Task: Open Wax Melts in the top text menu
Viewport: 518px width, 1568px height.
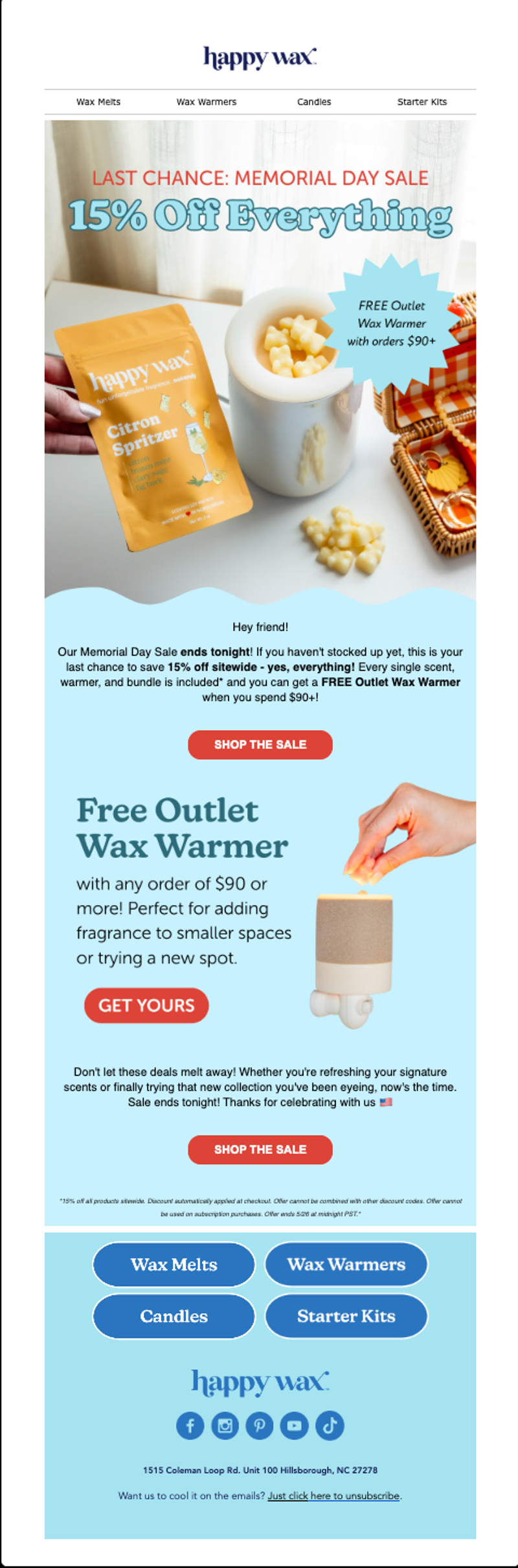Action: 98,102
